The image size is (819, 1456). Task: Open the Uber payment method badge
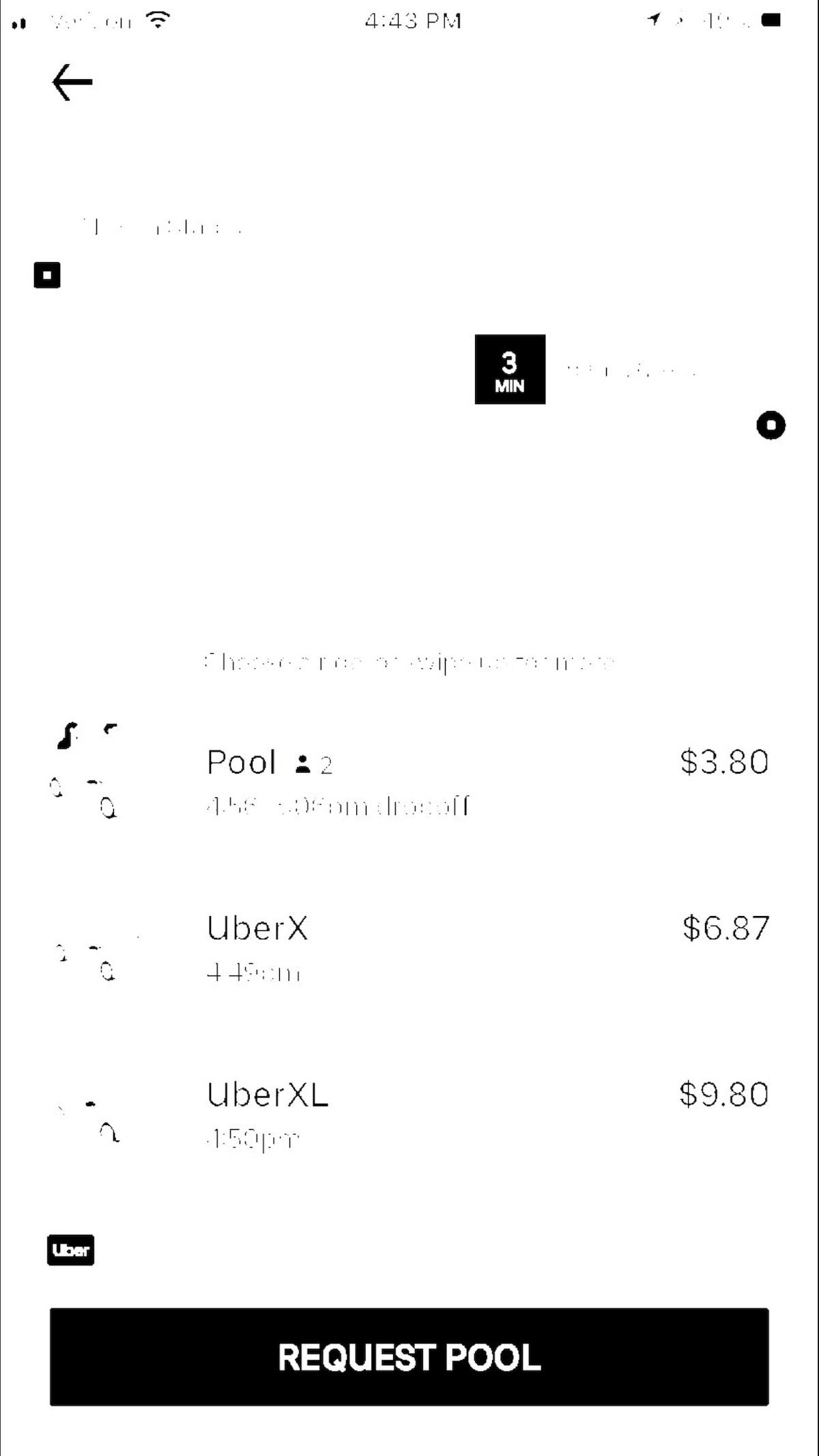pos(70,1250)
